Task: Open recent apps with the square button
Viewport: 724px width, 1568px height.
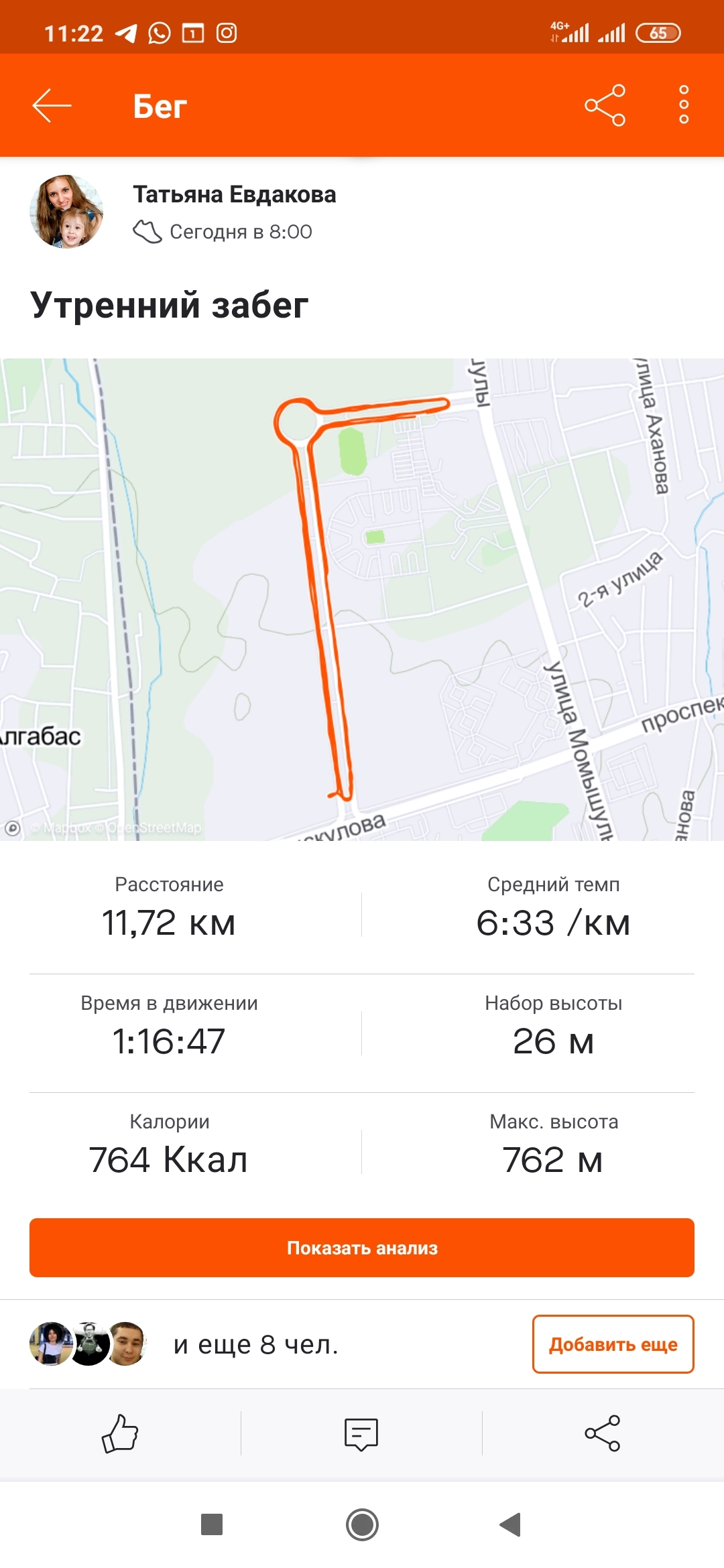Action: coord(212,1524)
